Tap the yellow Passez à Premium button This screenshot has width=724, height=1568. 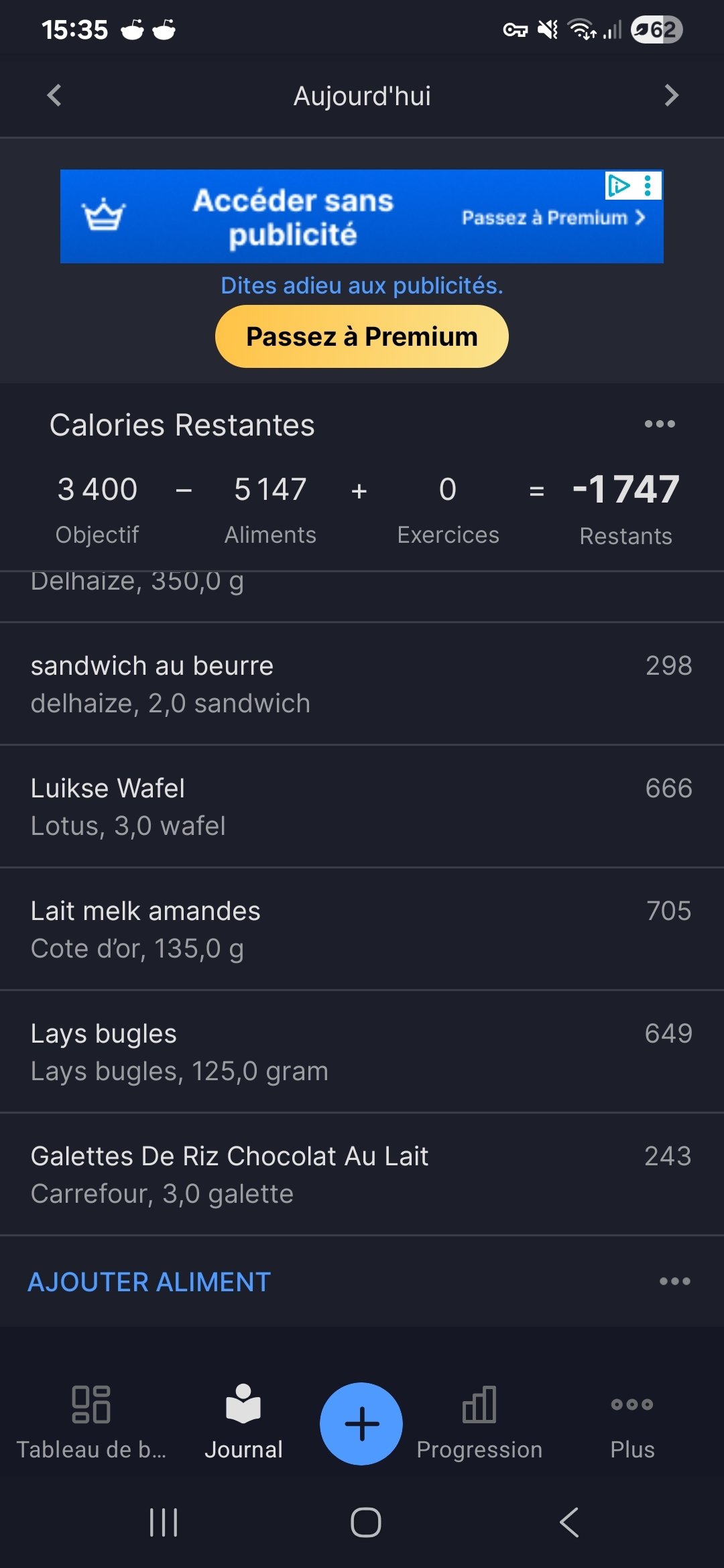click(x=361, y=336)
